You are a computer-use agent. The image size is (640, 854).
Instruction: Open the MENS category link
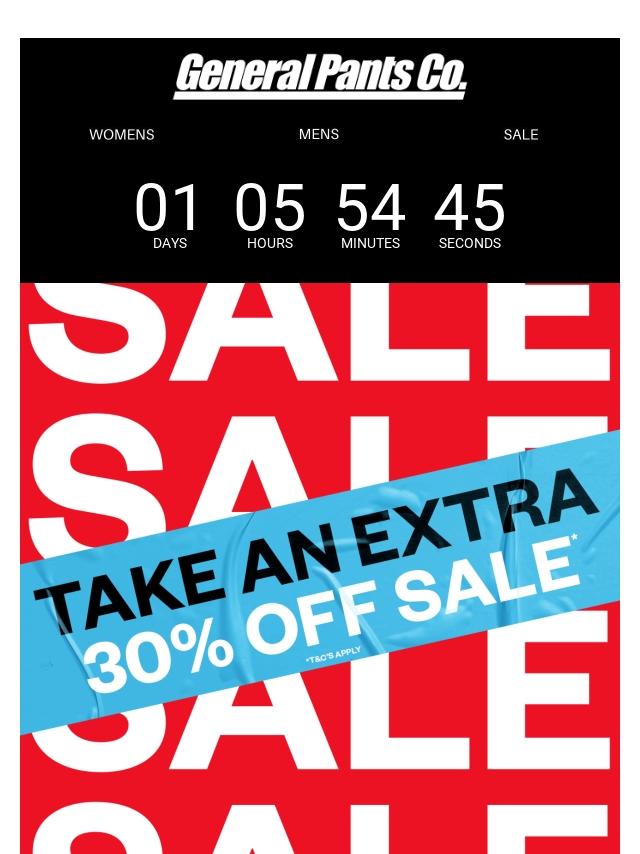pos(319,134)
